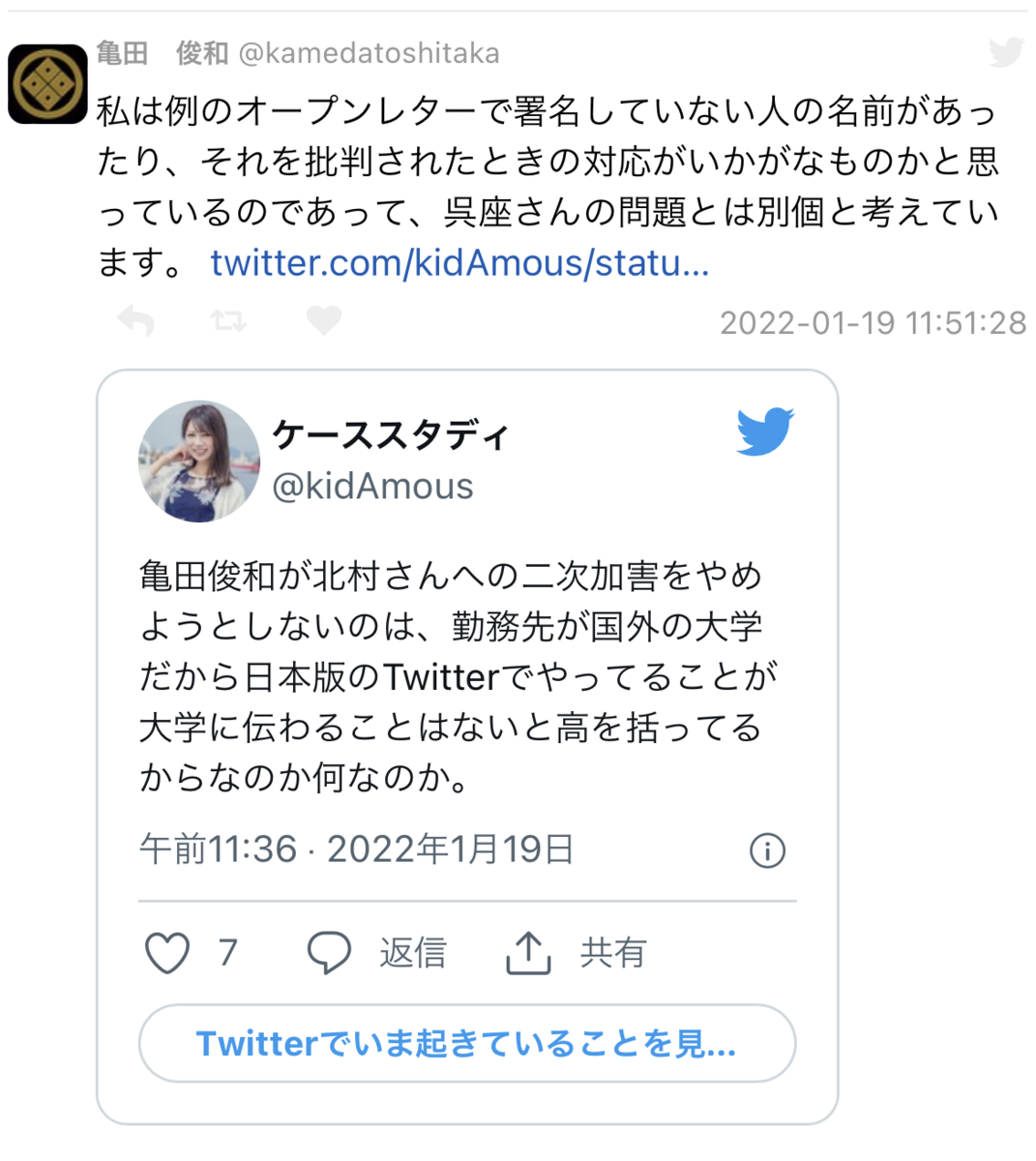Share the embedded tweet via 共有
The image size is (1036, 1161).
pyautogui.click(x=577, y=953)
